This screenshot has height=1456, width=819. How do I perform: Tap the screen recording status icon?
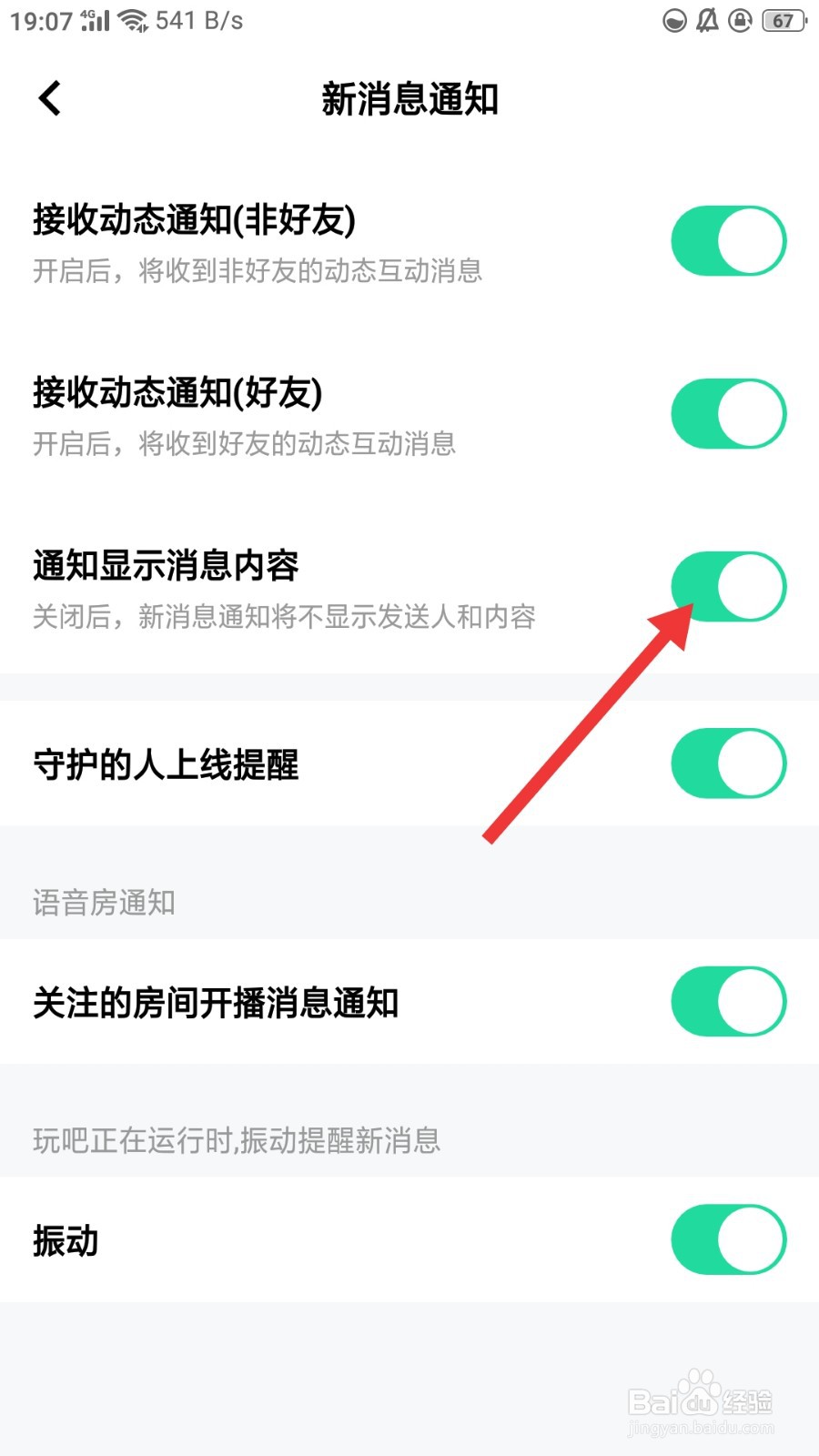pyautogui.click(x=674, y=20)
